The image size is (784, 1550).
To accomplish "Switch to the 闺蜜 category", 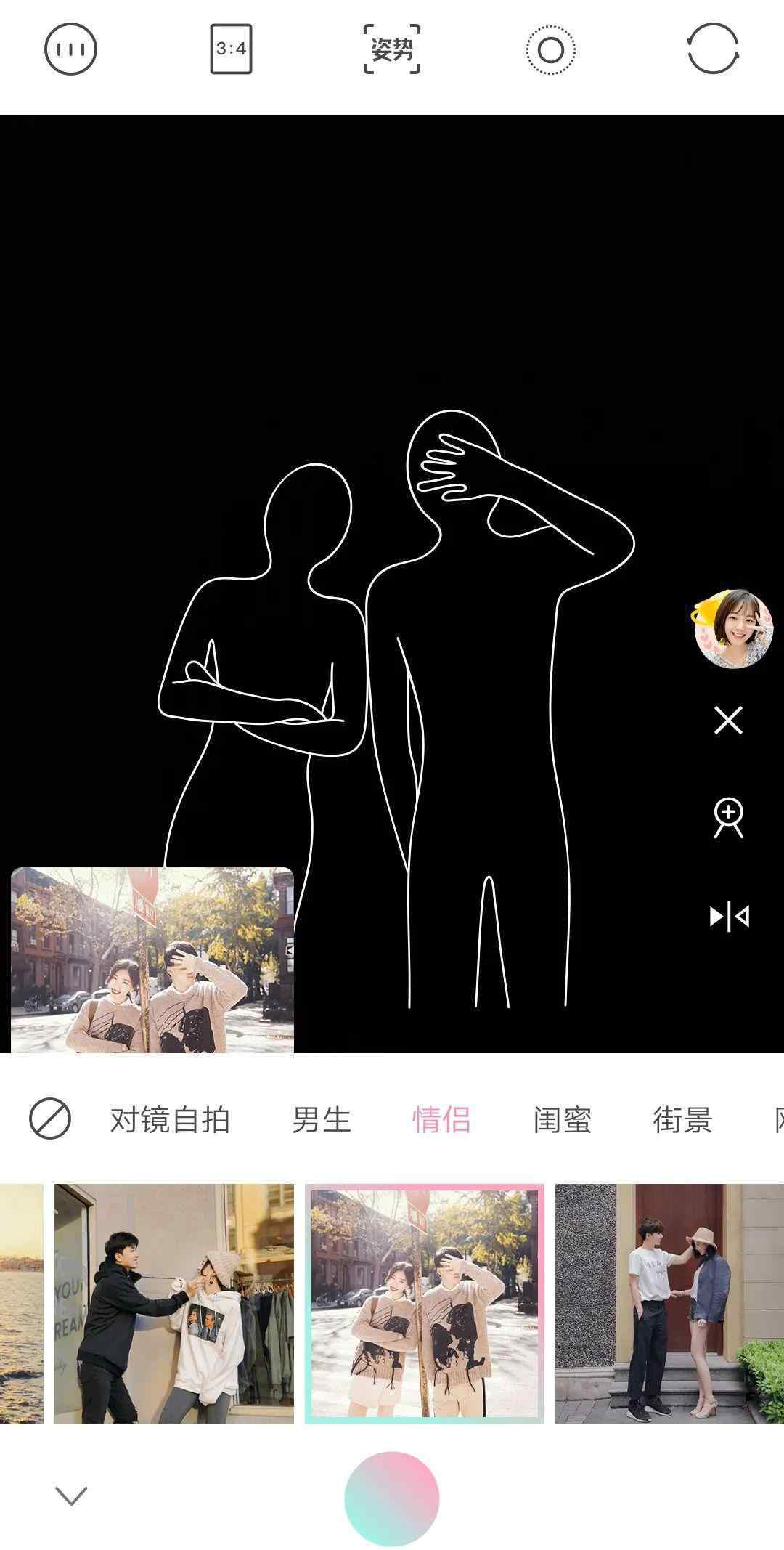I will point(562,1119).
